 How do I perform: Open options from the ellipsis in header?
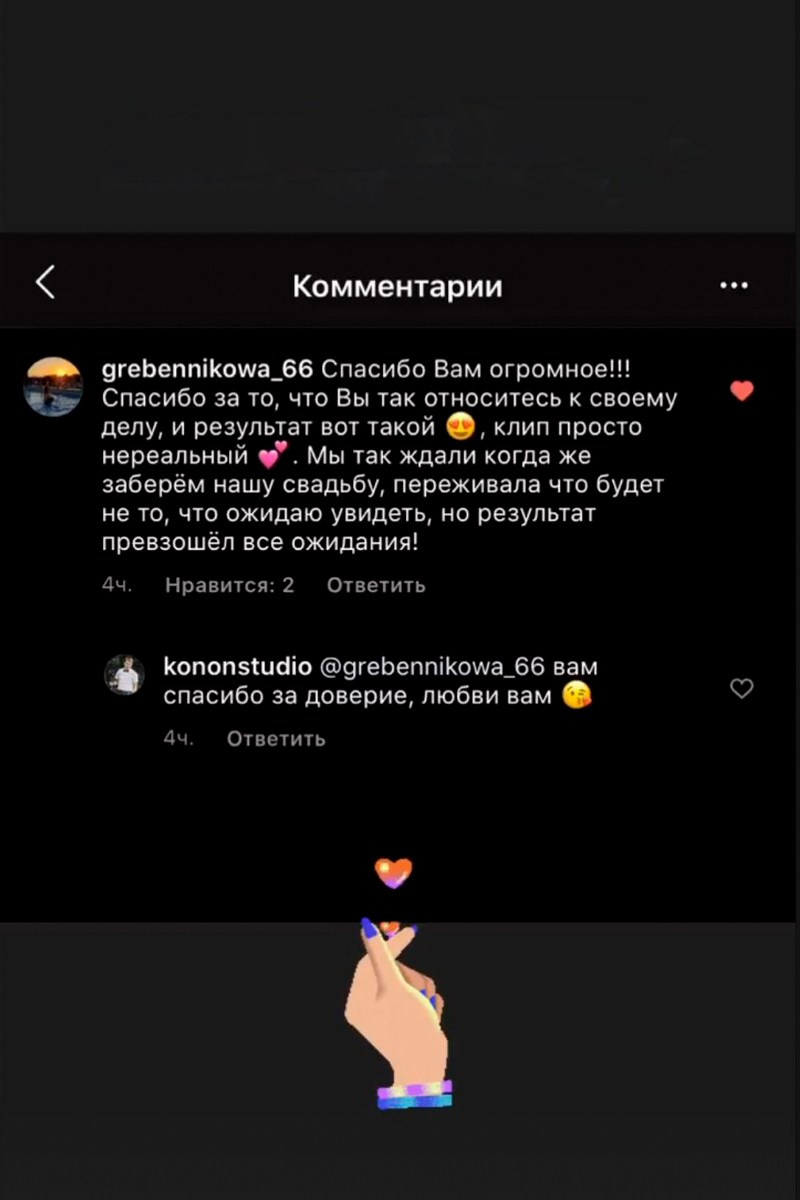(x=734, y=284)
